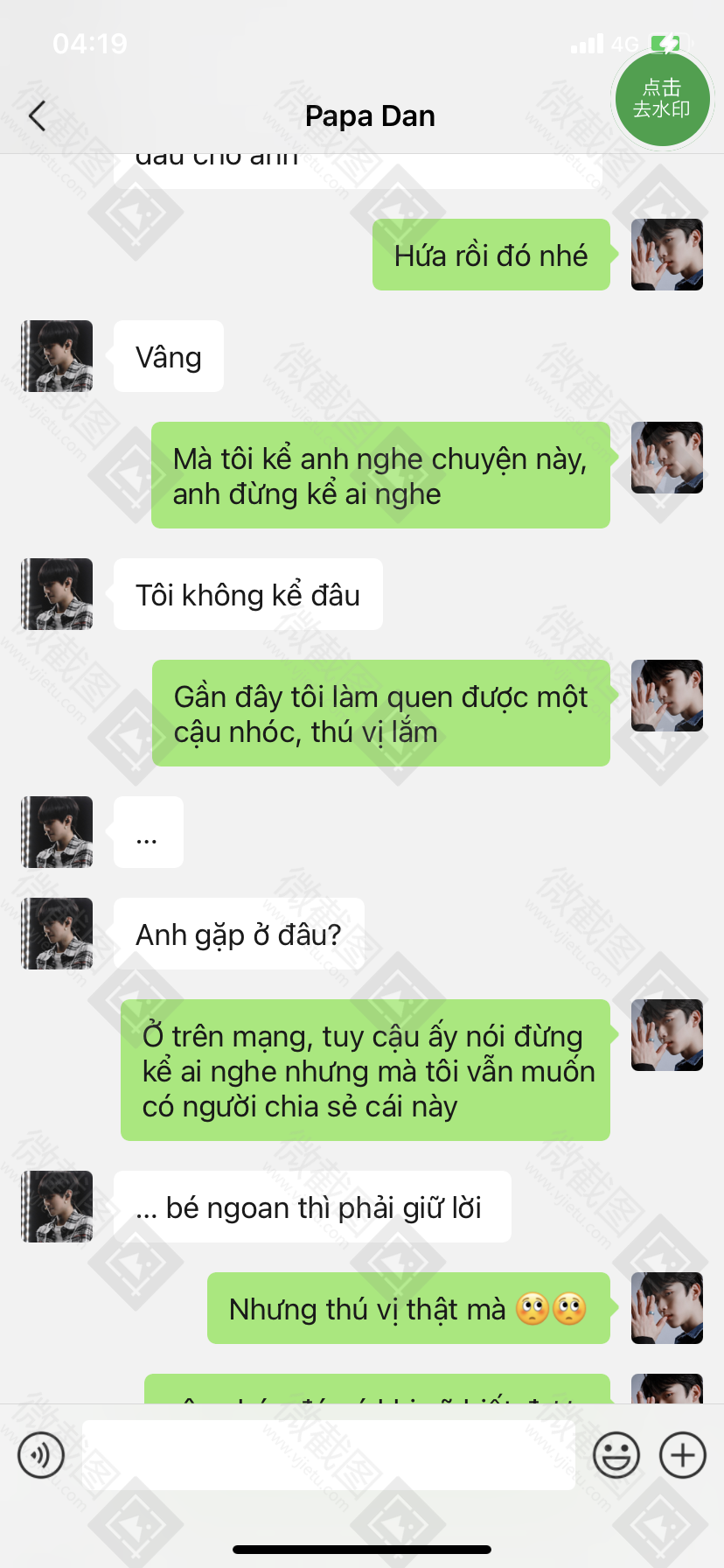The height and width of the screenshot is (1568, 724).
Task: Tap the green remove-watermark button
Action: click(x=662, y=99)
